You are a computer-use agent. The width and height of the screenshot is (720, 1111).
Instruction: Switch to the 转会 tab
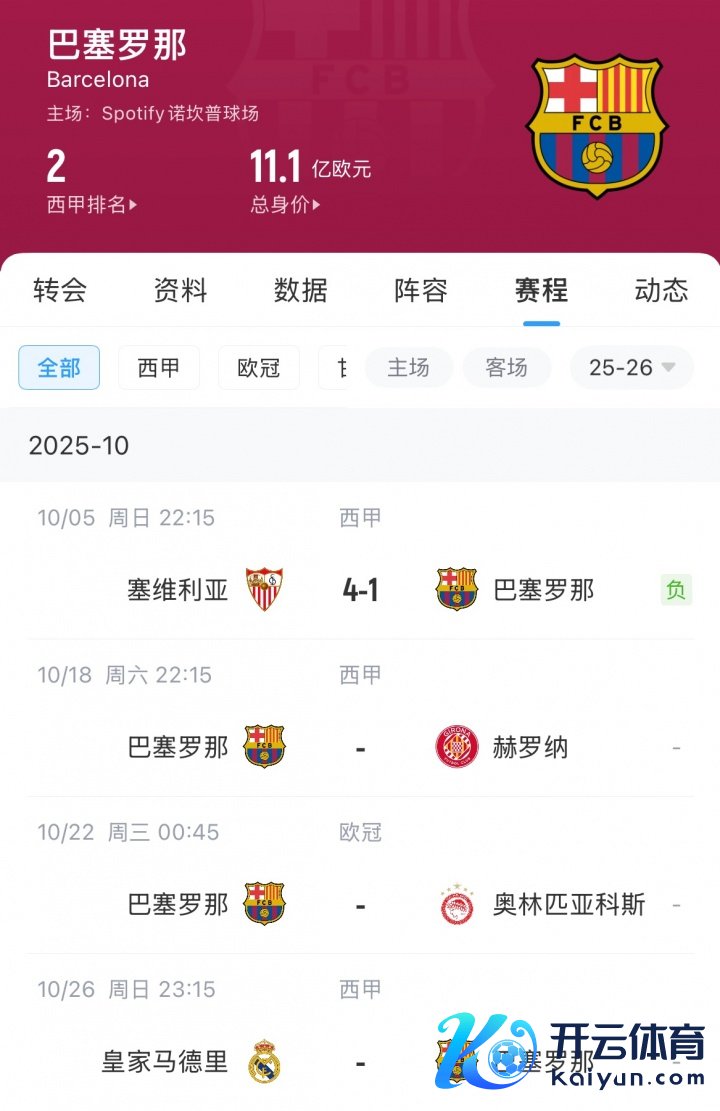tap(60, 291)
